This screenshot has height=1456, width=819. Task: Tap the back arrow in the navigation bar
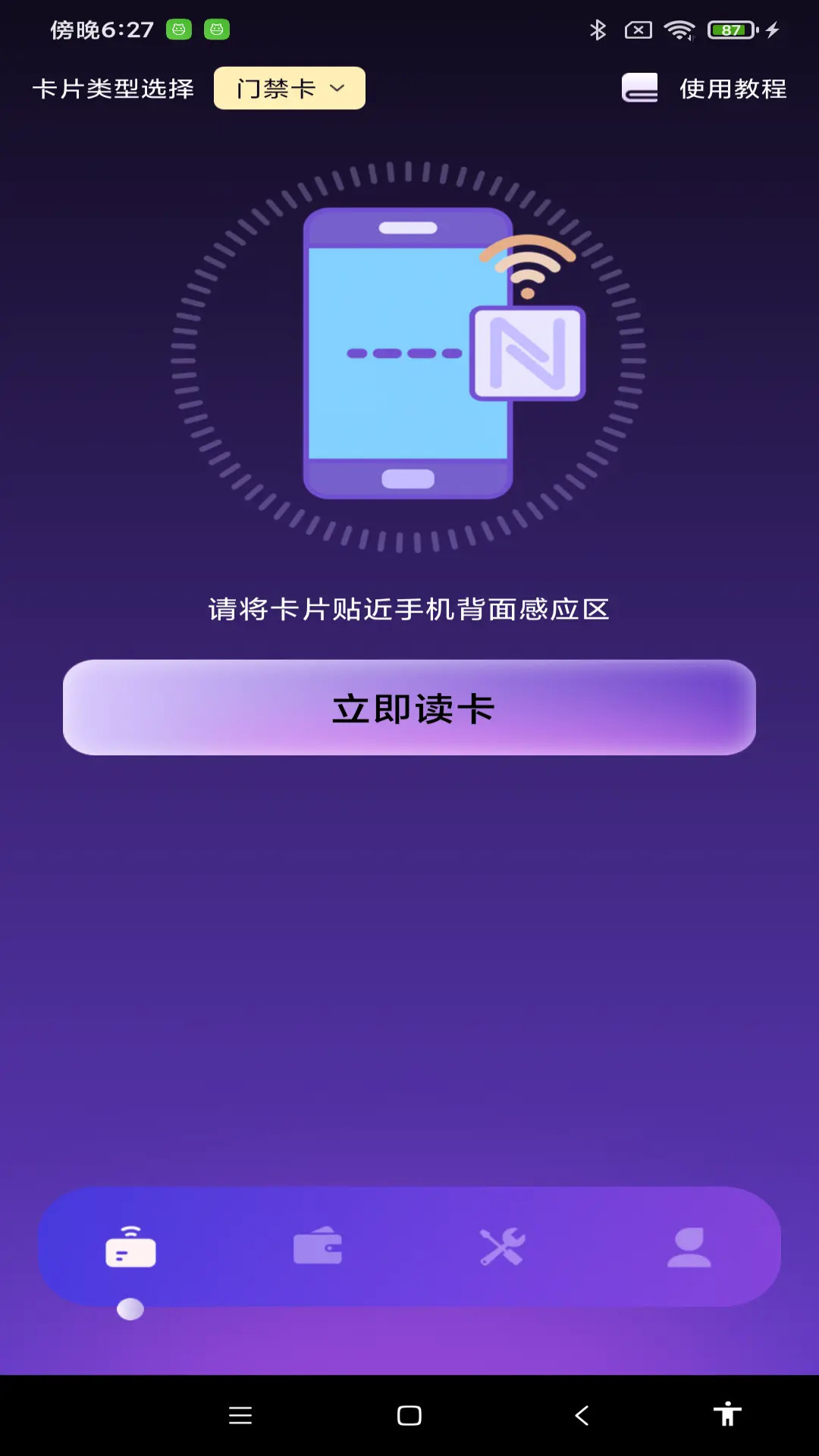pyautogui.click(x=582, y=1415)
